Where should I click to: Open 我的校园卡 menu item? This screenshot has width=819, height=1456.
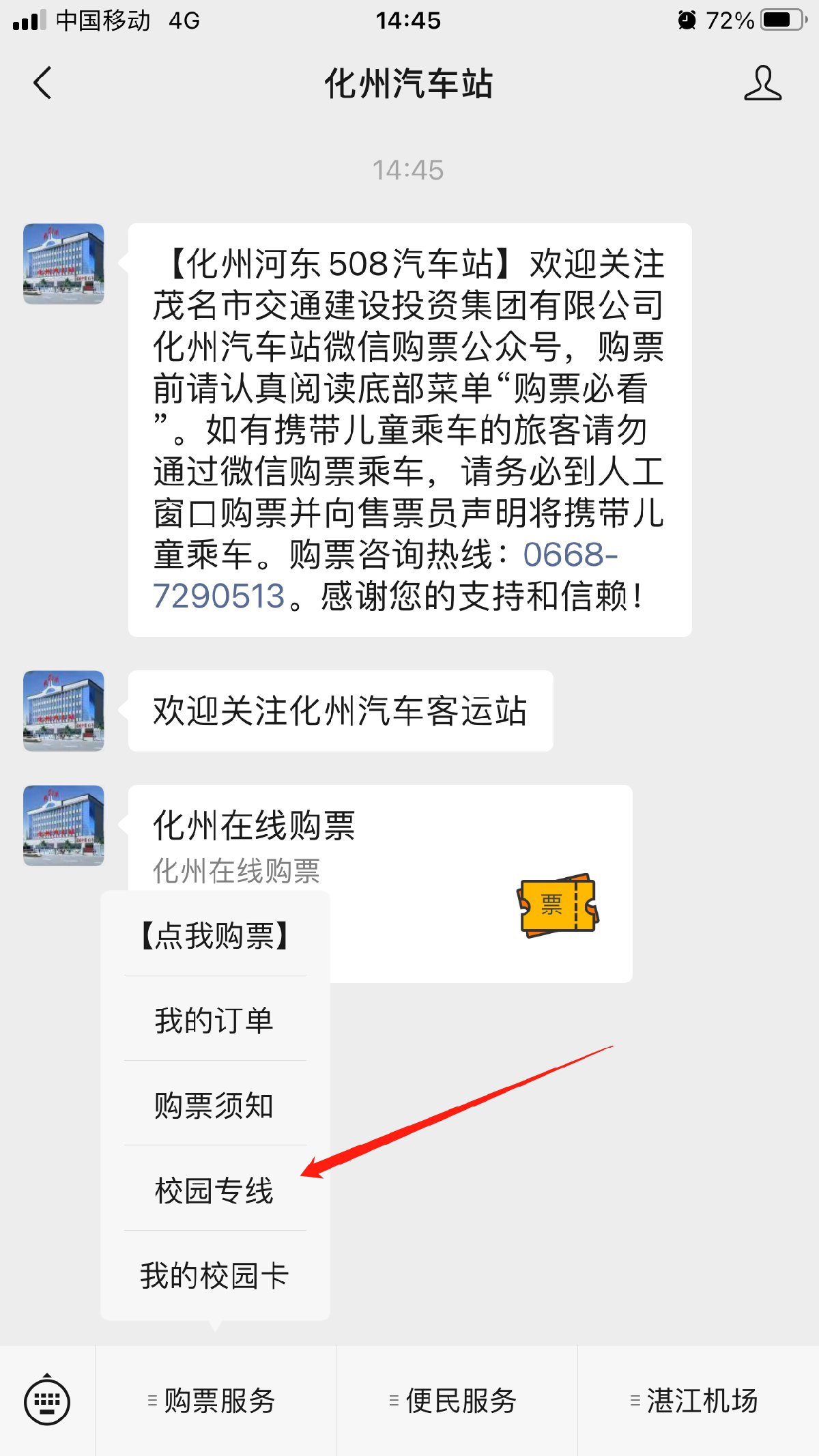point(214,1276)
